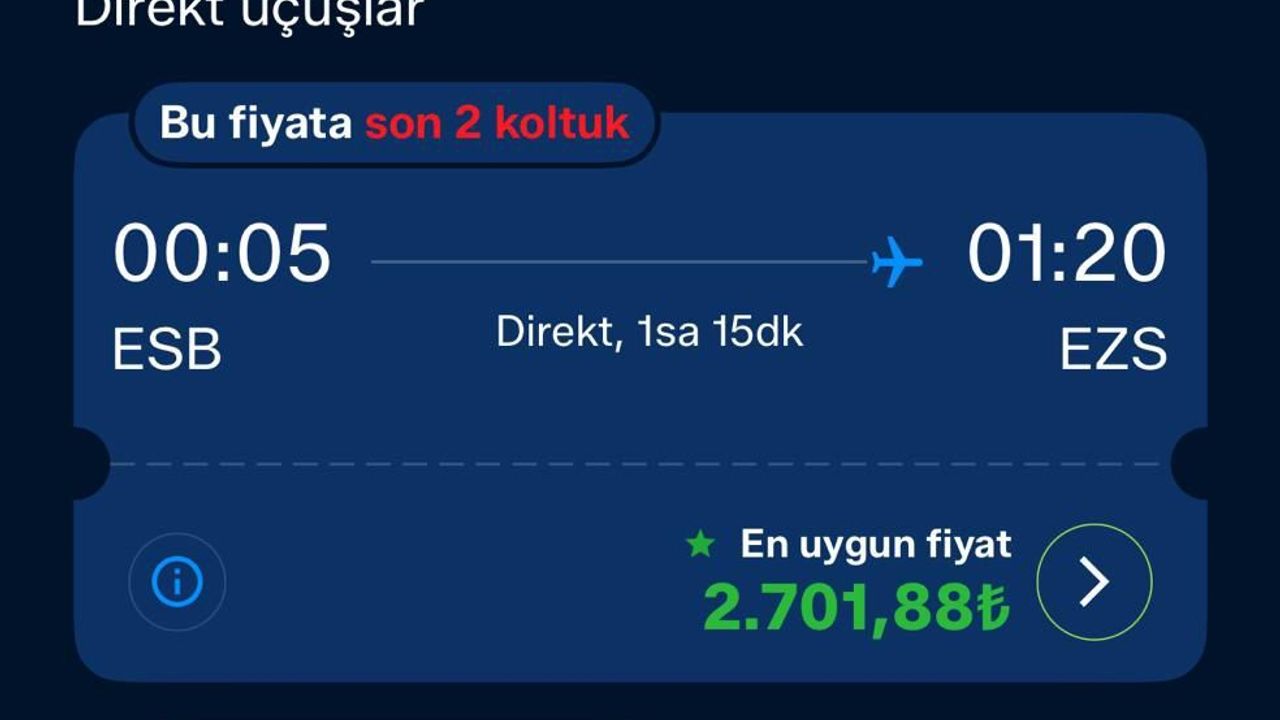Select the 2.701,88₺ fare arrow button
Viewport: 1280px width, 720px height.
pos(1094,582)
